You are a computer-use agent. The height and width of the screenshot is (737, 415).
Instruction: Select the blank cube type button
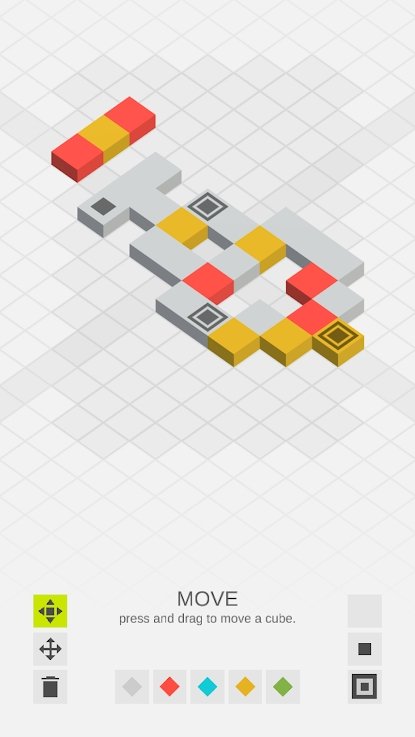tap(365, 611)
